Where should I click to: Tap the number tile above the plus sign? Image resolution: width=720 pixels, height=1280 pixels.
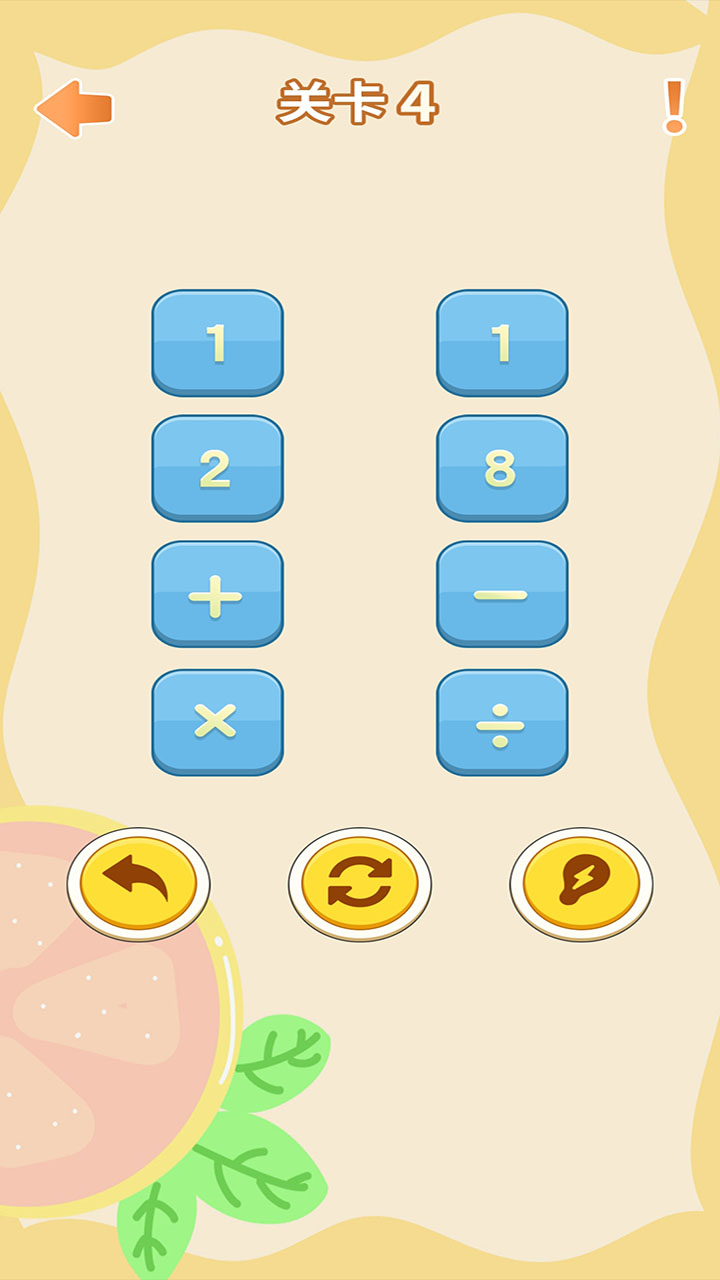pyautogui.click(x=217, y=468)
